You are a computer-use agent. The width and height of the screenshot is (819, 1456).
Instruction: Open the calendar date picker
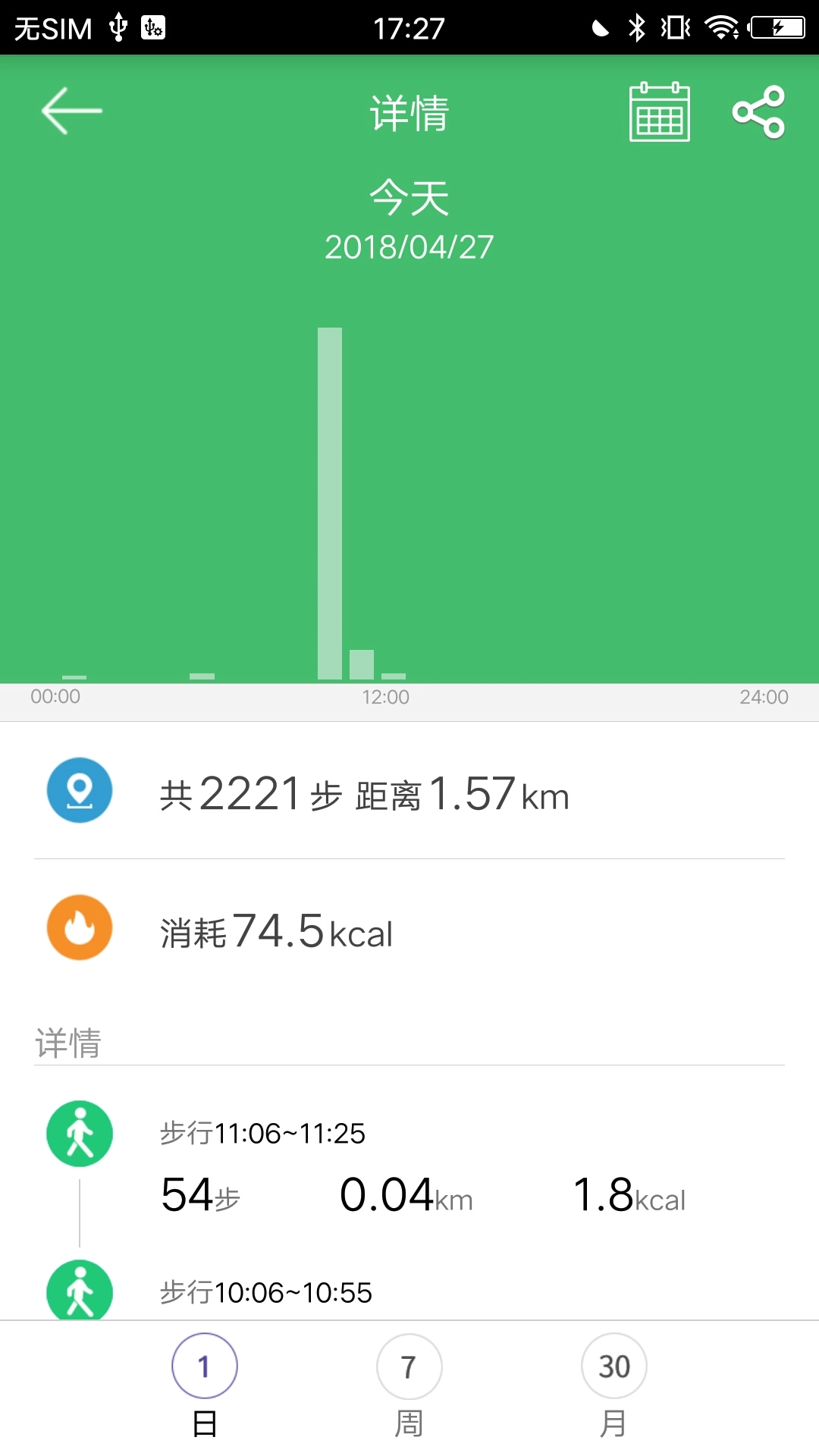coord(659,112)
